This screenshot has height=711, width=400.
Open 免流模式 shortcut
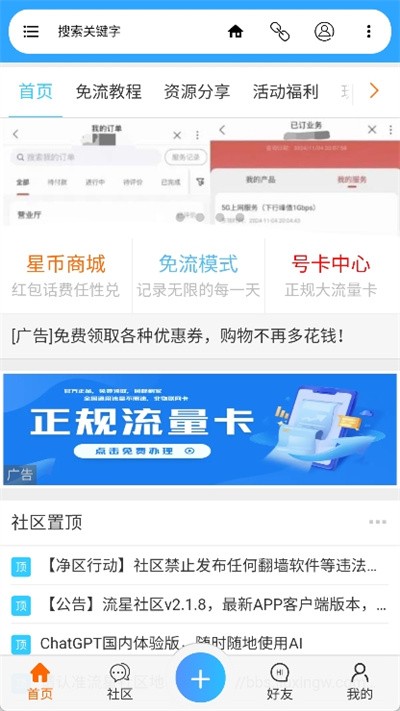point(198,276)
